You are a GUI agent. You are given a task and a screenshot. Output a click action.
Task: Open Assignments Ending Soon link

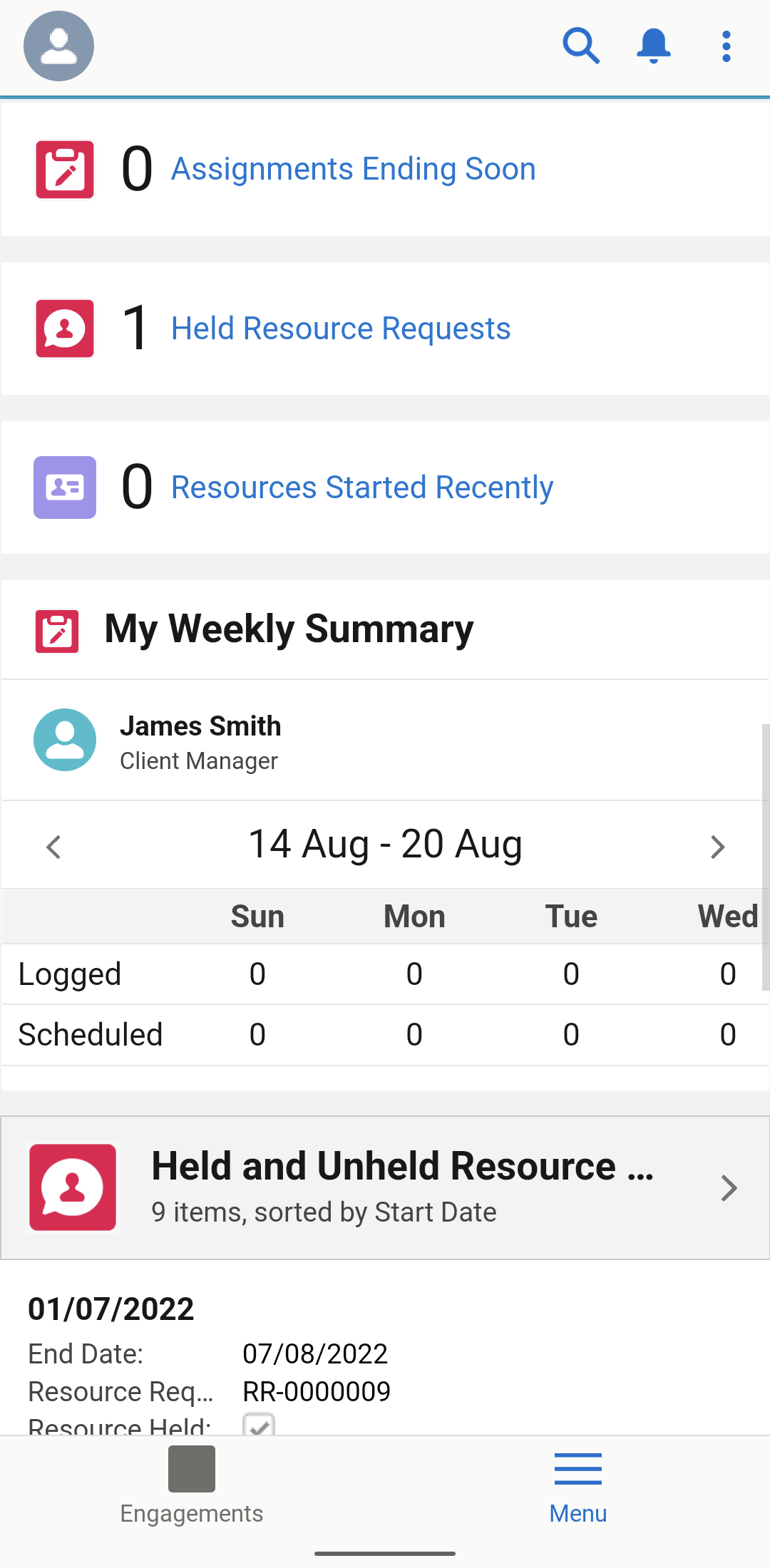(x=353, y=170)
